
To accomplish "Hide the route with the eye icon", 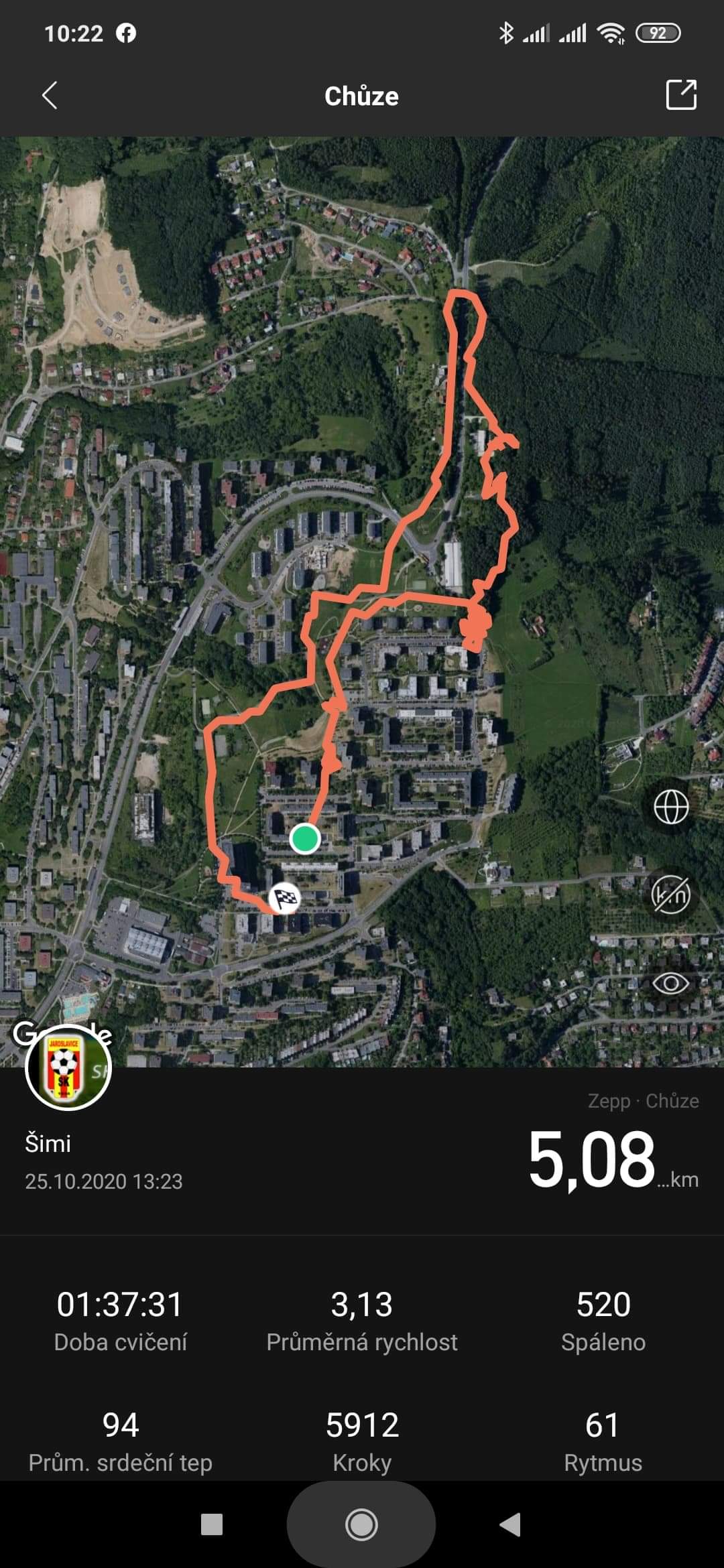I will [671, 983].
